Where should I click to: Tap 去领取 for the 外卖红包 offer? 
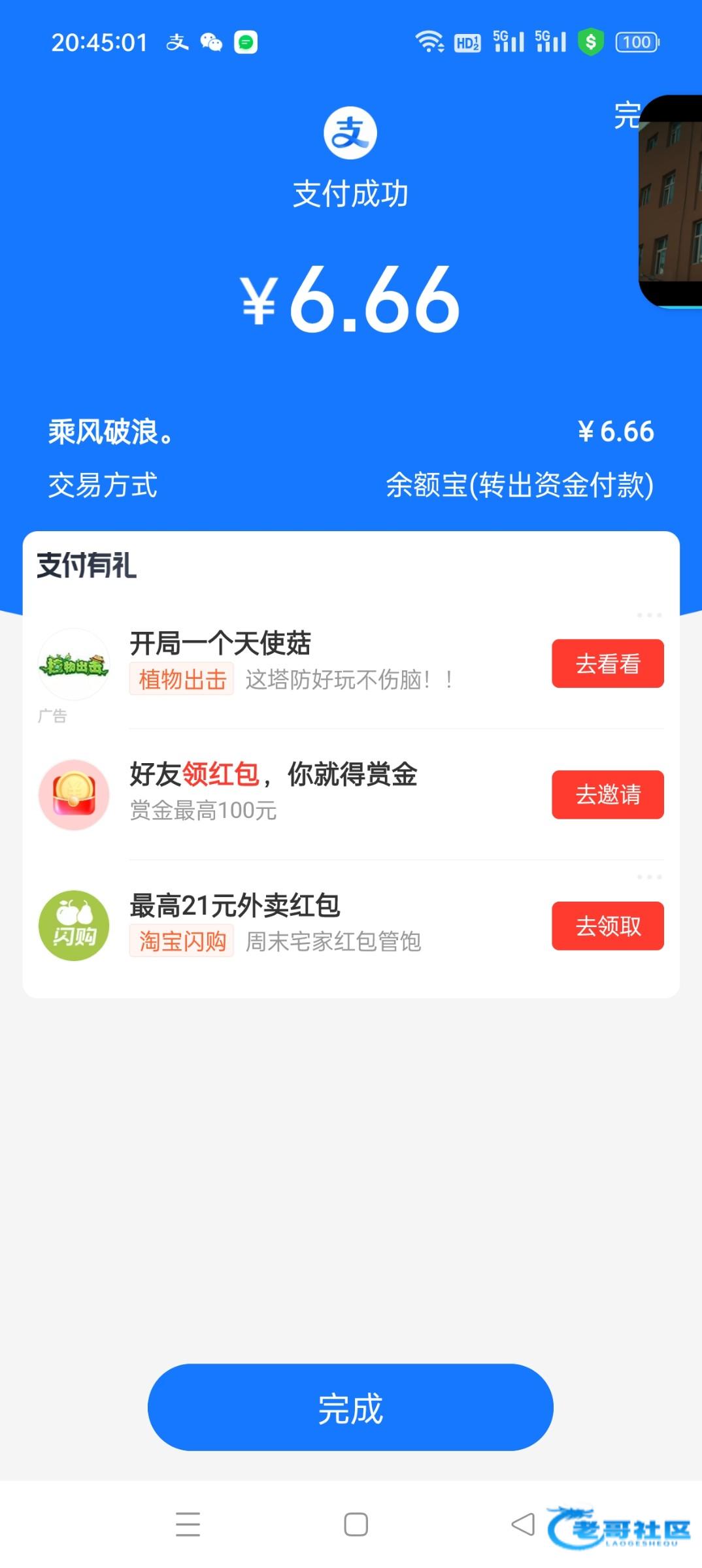[x=607, y=926]
